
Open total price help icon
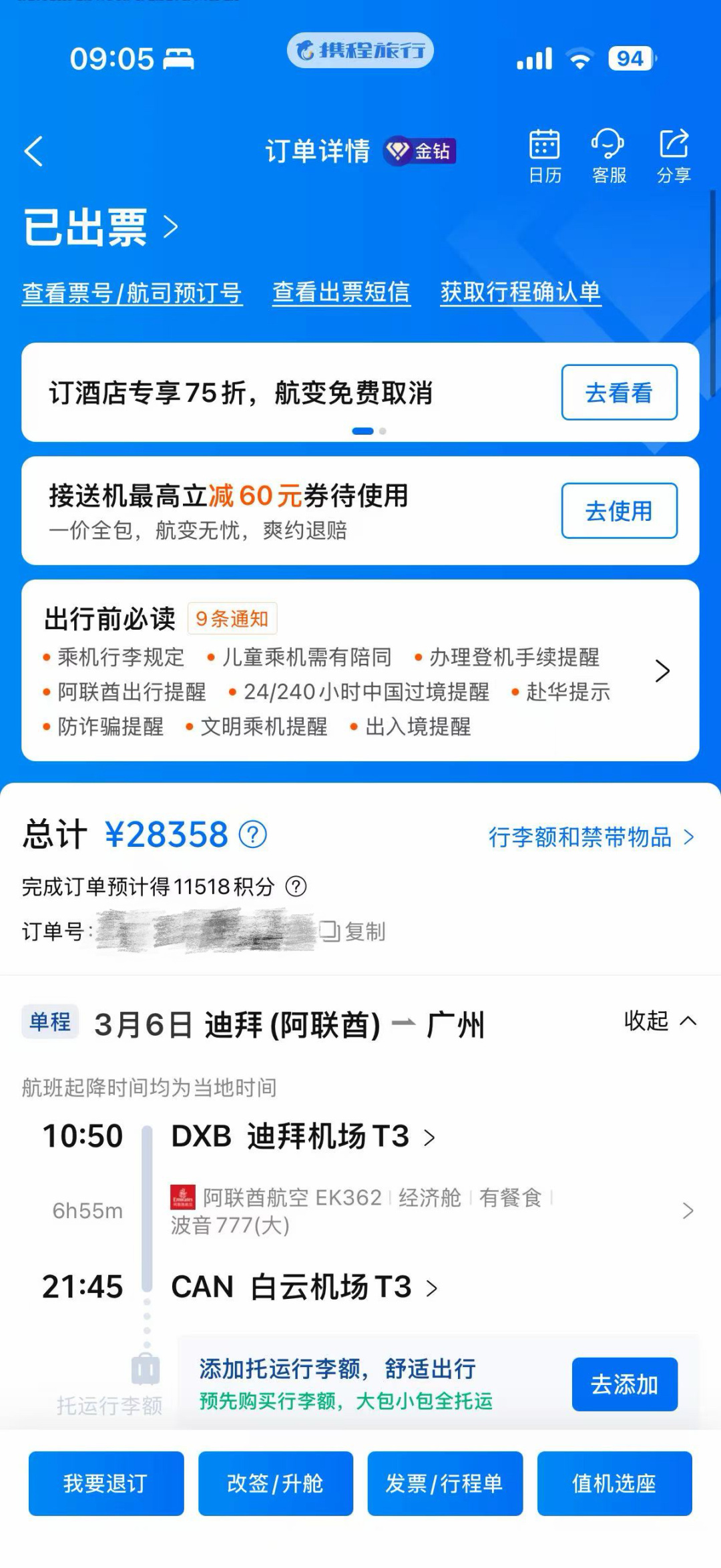click(253, 835)
